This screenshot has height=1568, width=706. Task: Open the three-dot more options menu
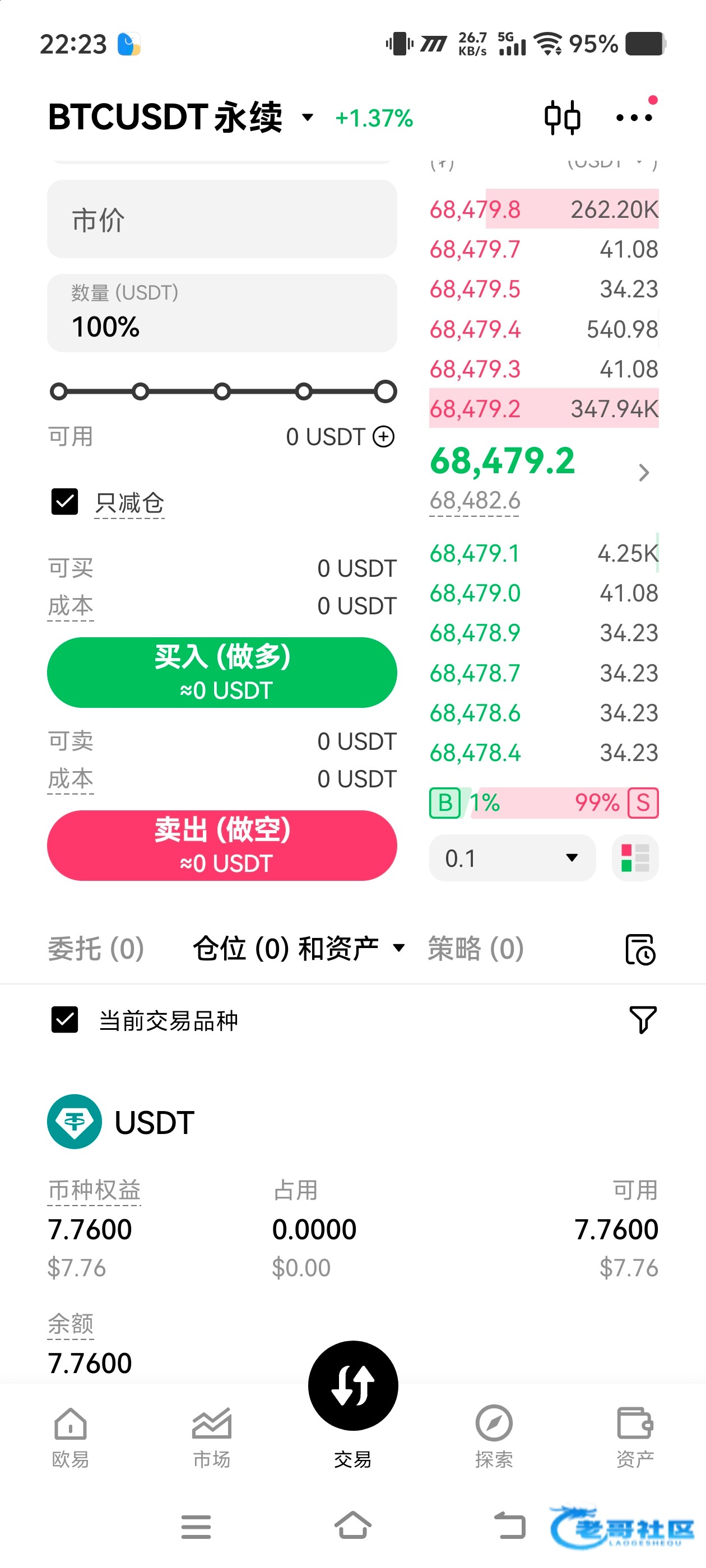pyautogui.click(x=634, y=118)
